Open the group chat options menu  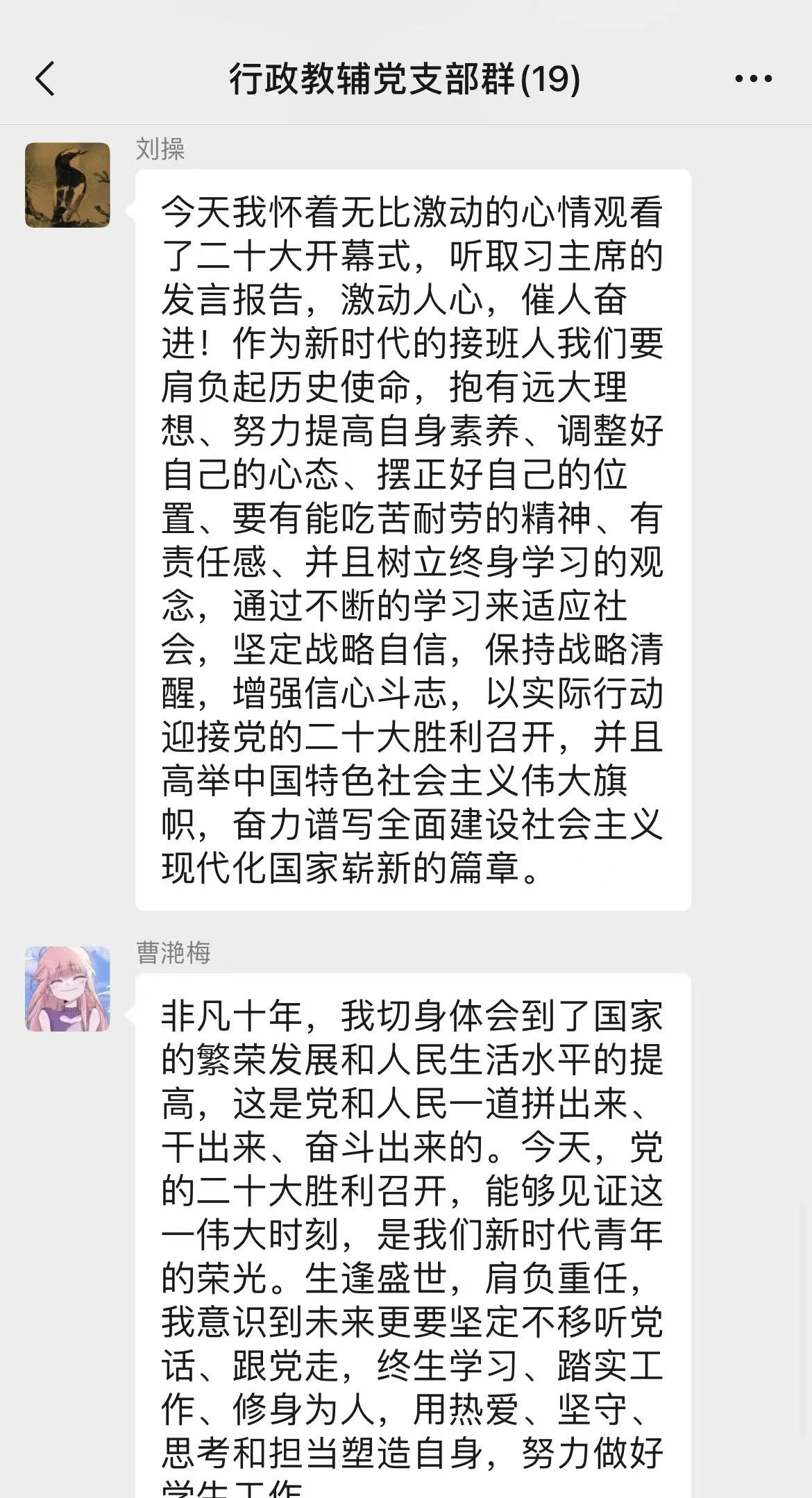click(753, 78)
